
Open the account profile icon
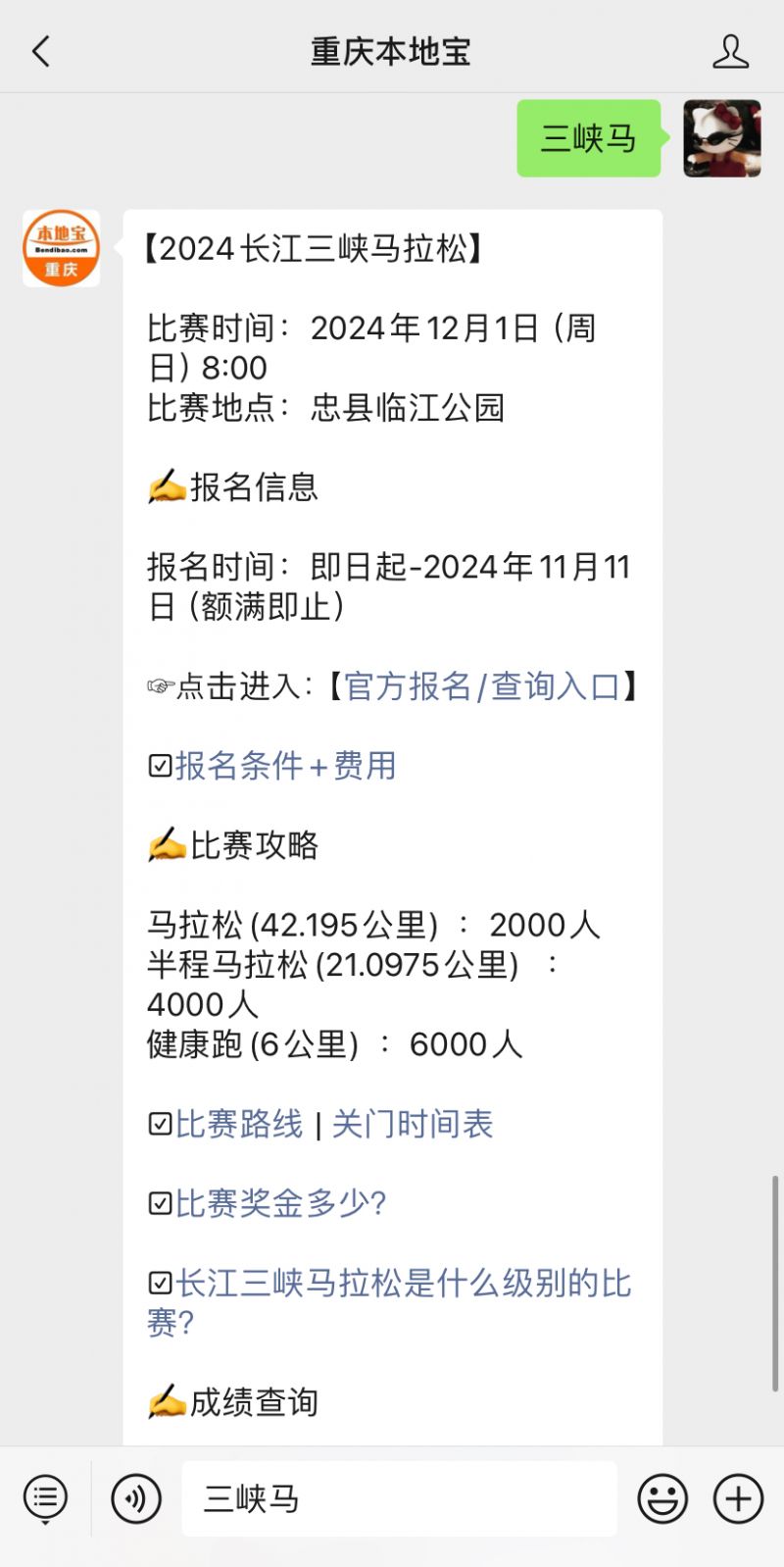730,51
